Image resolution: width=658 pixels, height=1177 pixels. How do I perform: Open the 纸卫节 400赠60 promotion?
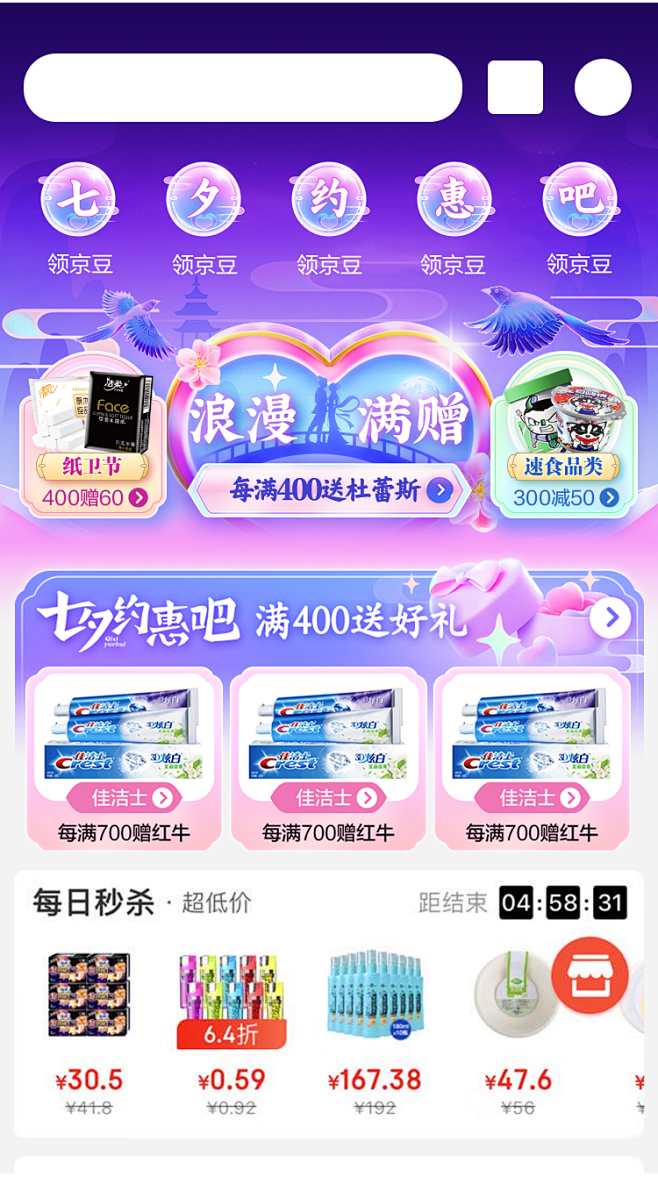tap(93, 443)
